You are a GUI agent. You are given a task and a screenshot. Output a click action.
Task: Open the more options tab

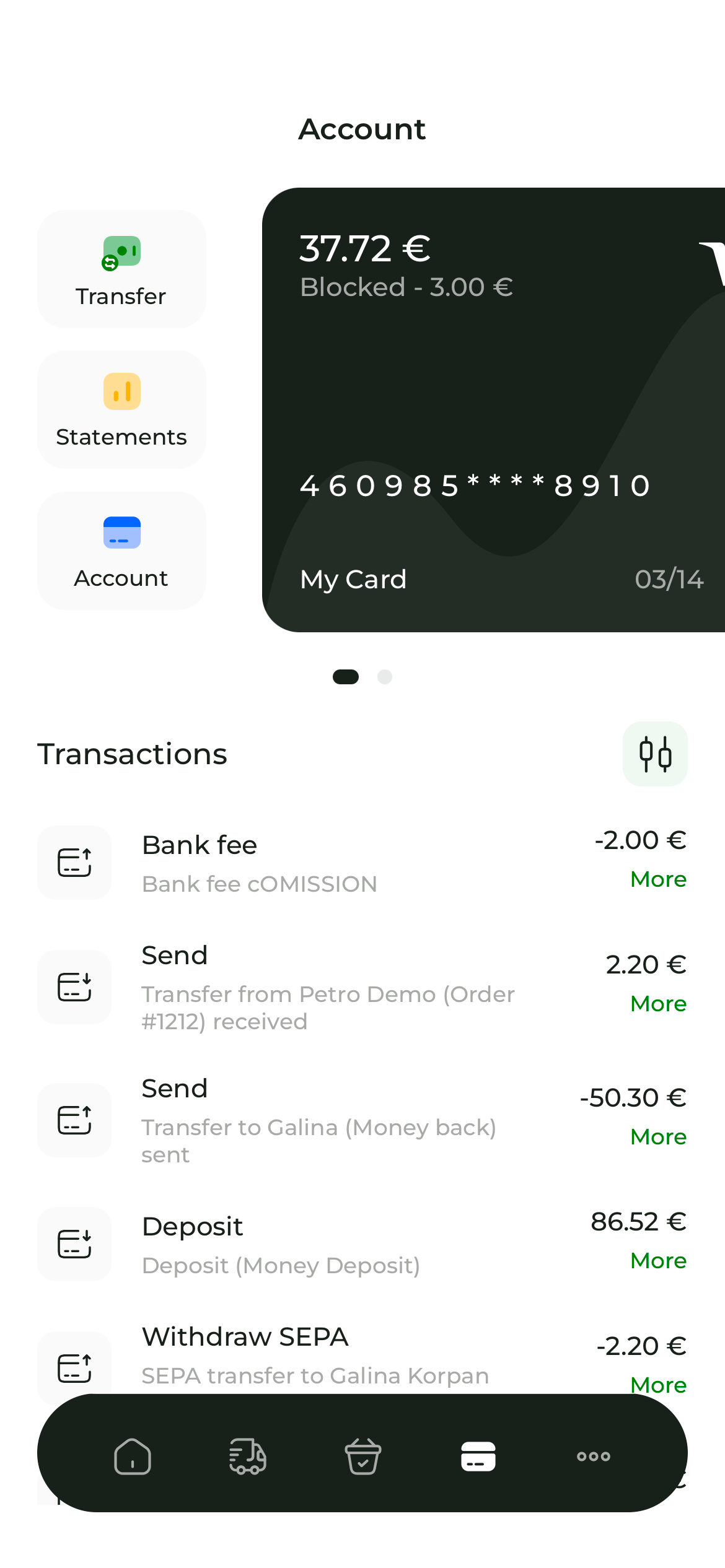pyautogui.click(x=593, y=1457)
